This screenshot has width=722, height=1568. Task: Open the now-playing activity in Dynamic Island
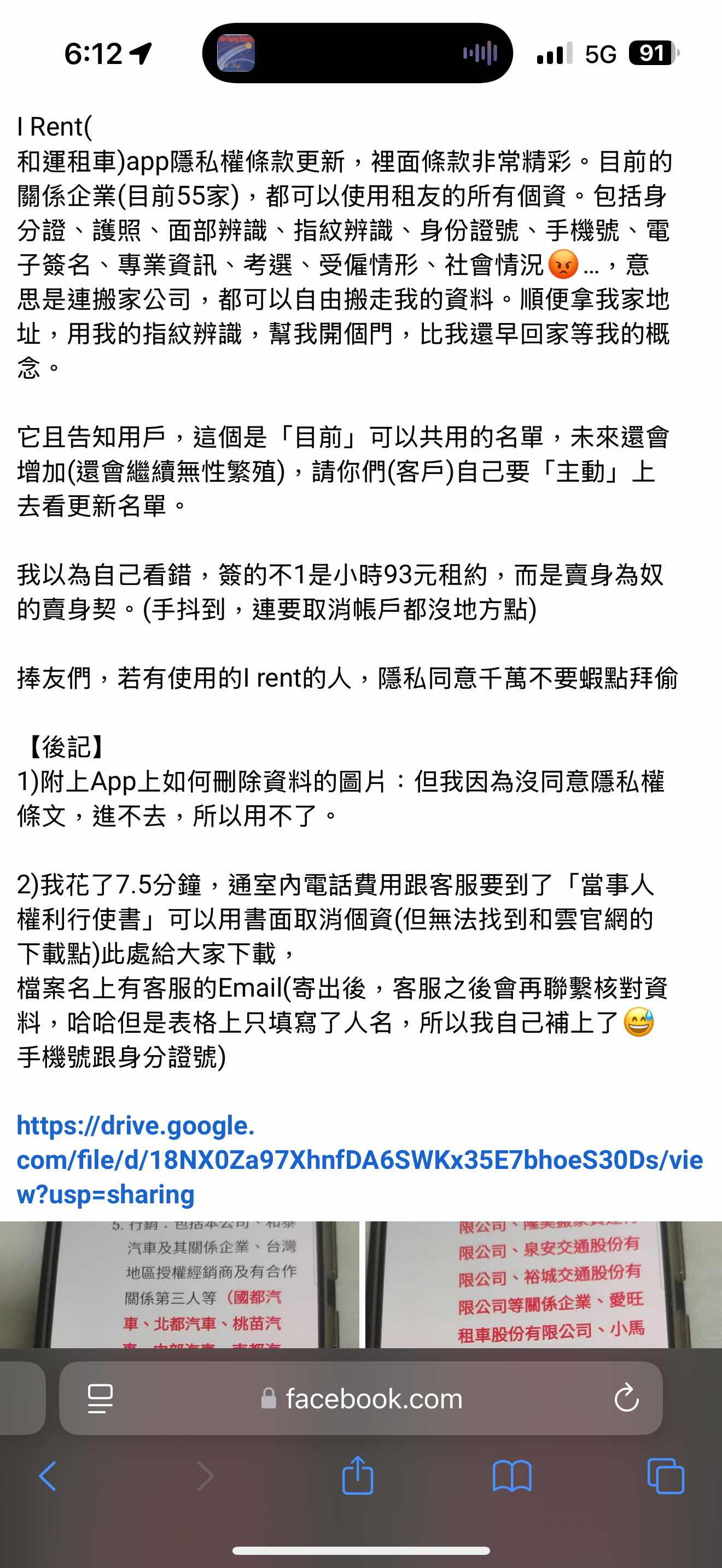[x=357, y=54]
